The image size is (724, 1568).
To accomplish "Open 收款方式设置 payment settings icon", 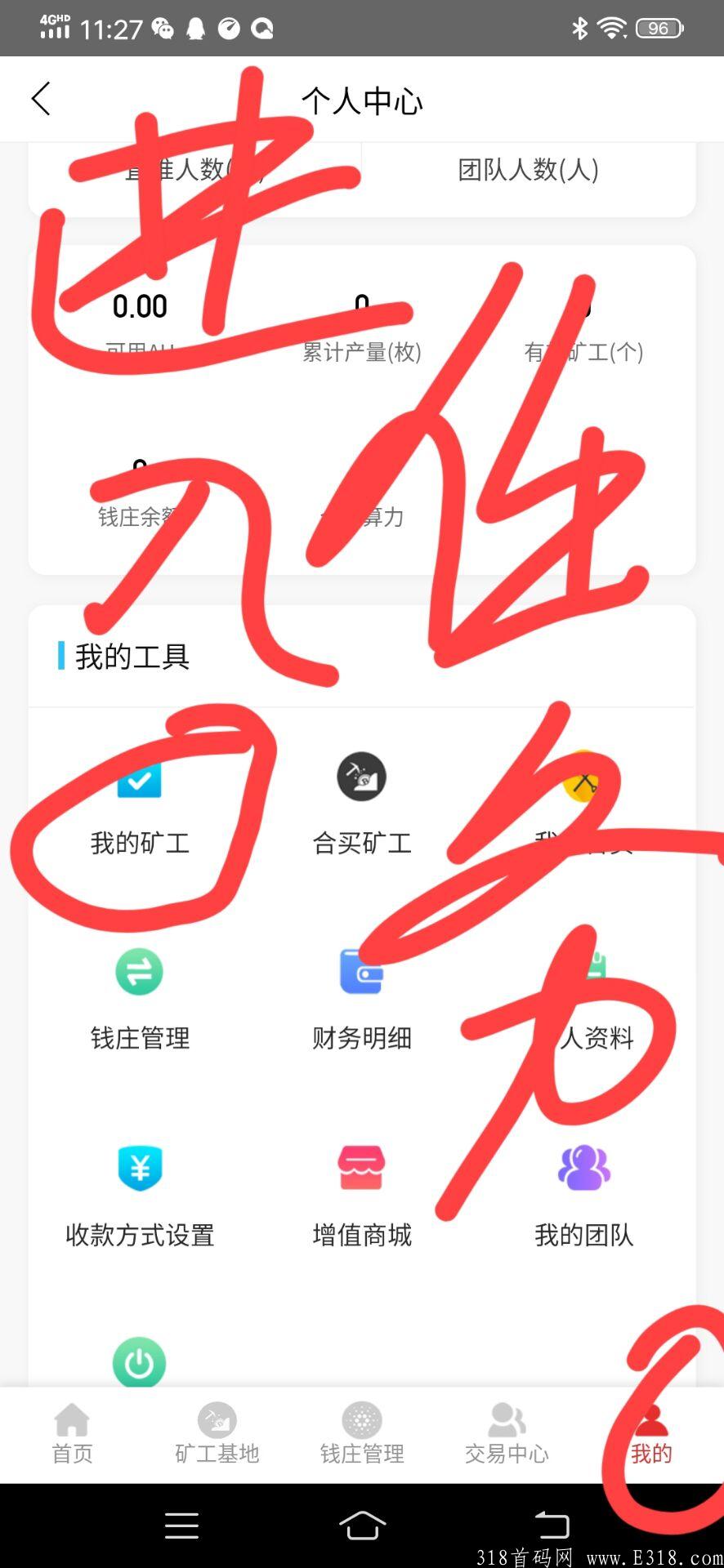I will [x=139, y=1168].
